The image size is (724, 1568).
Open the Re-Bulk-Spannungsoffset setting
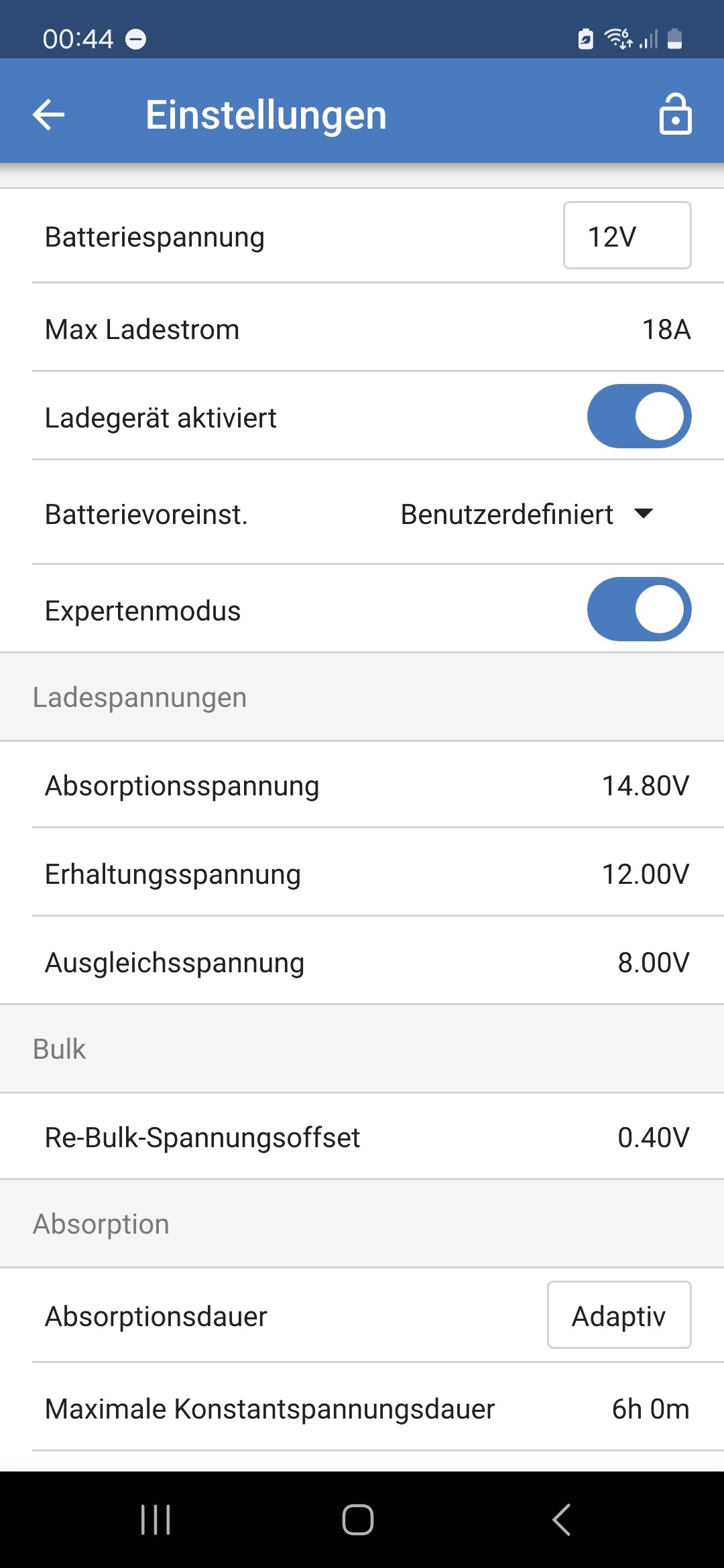362,1137
